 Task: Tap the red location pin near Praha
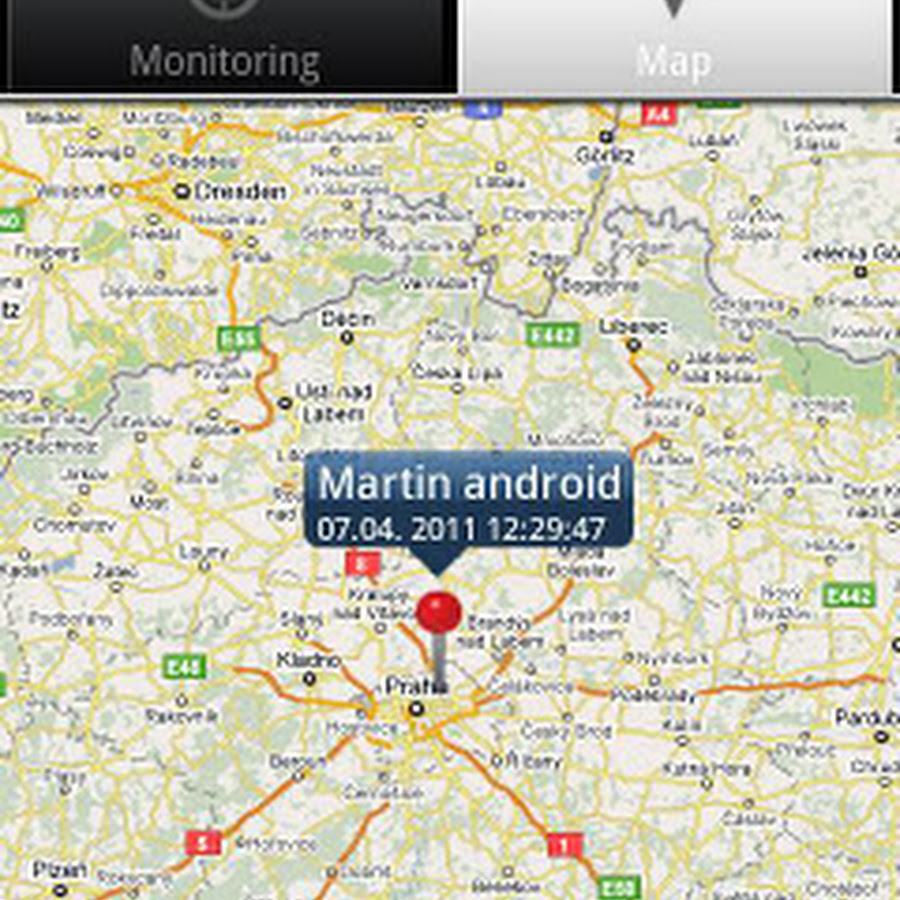(x=439, y=613)
